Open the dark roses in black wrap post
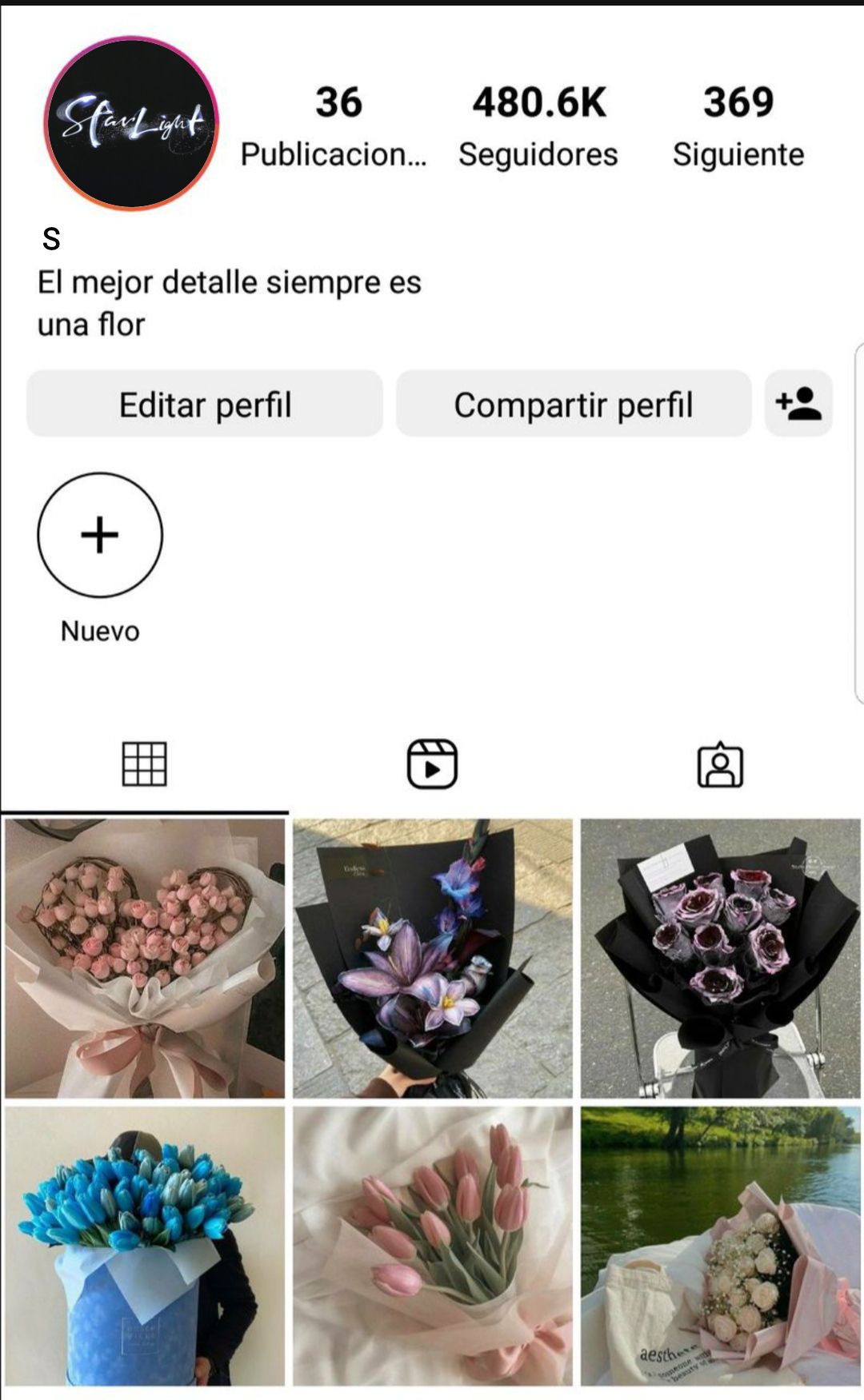The width and height of the screenshot is (864, 1400). pos(721,958)
